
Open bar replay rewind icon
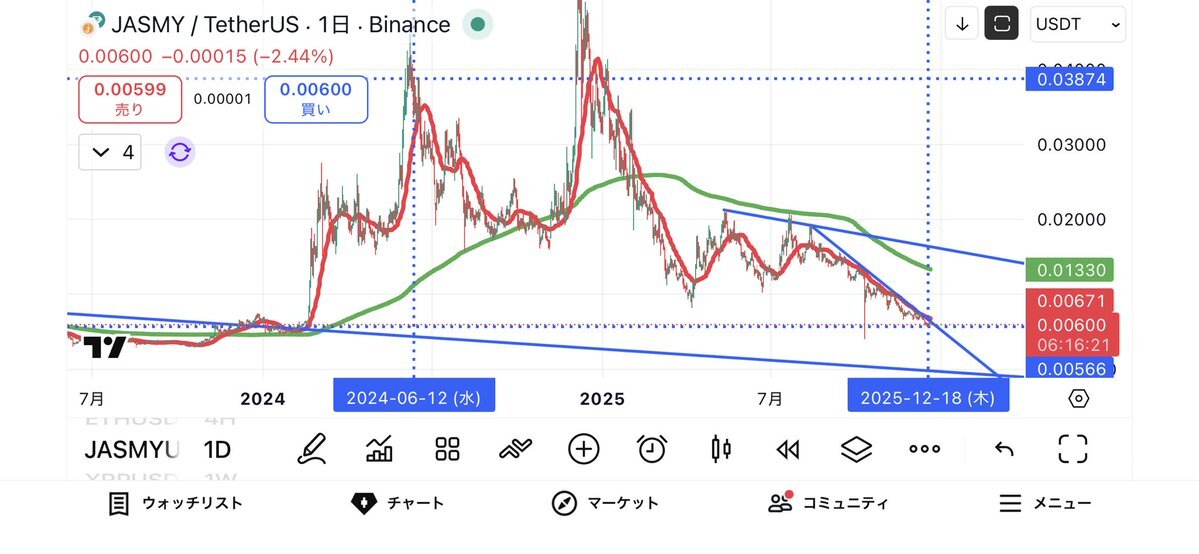[x=788, y=449]
